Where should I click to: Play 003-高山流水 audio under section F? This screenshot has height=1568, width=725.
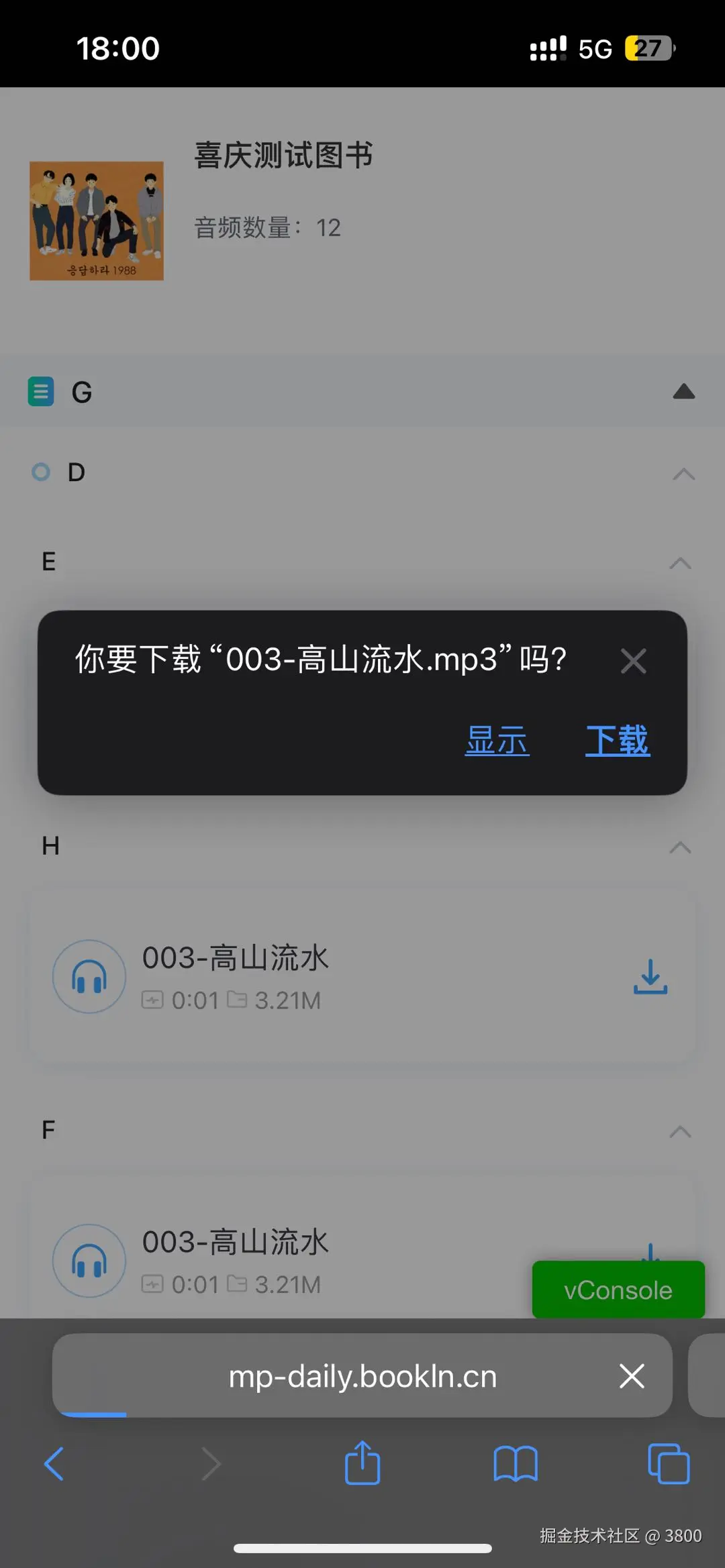tap(89, 1261)
